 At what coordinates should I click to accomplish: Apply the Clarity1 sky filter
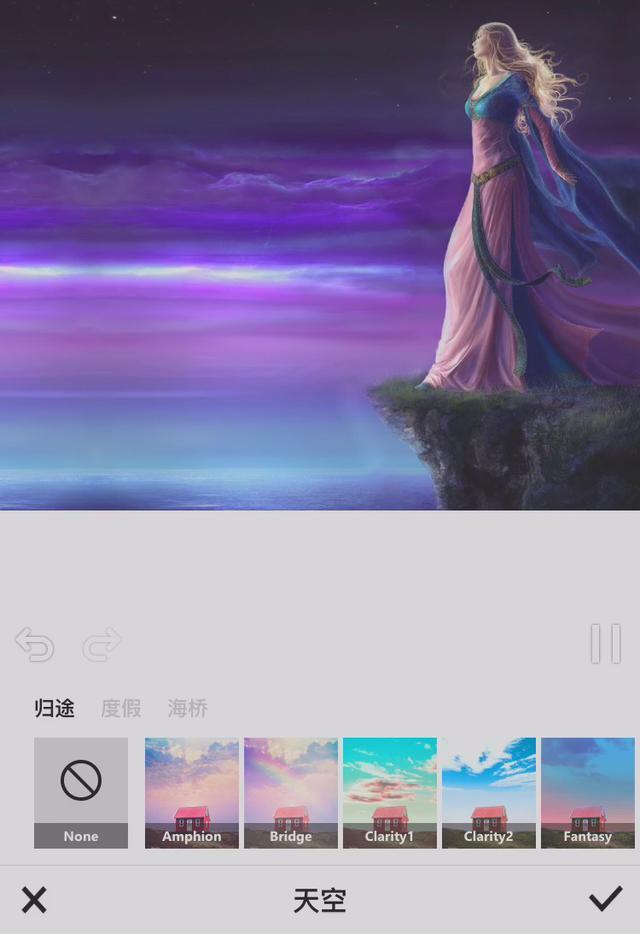pos(390,792)
